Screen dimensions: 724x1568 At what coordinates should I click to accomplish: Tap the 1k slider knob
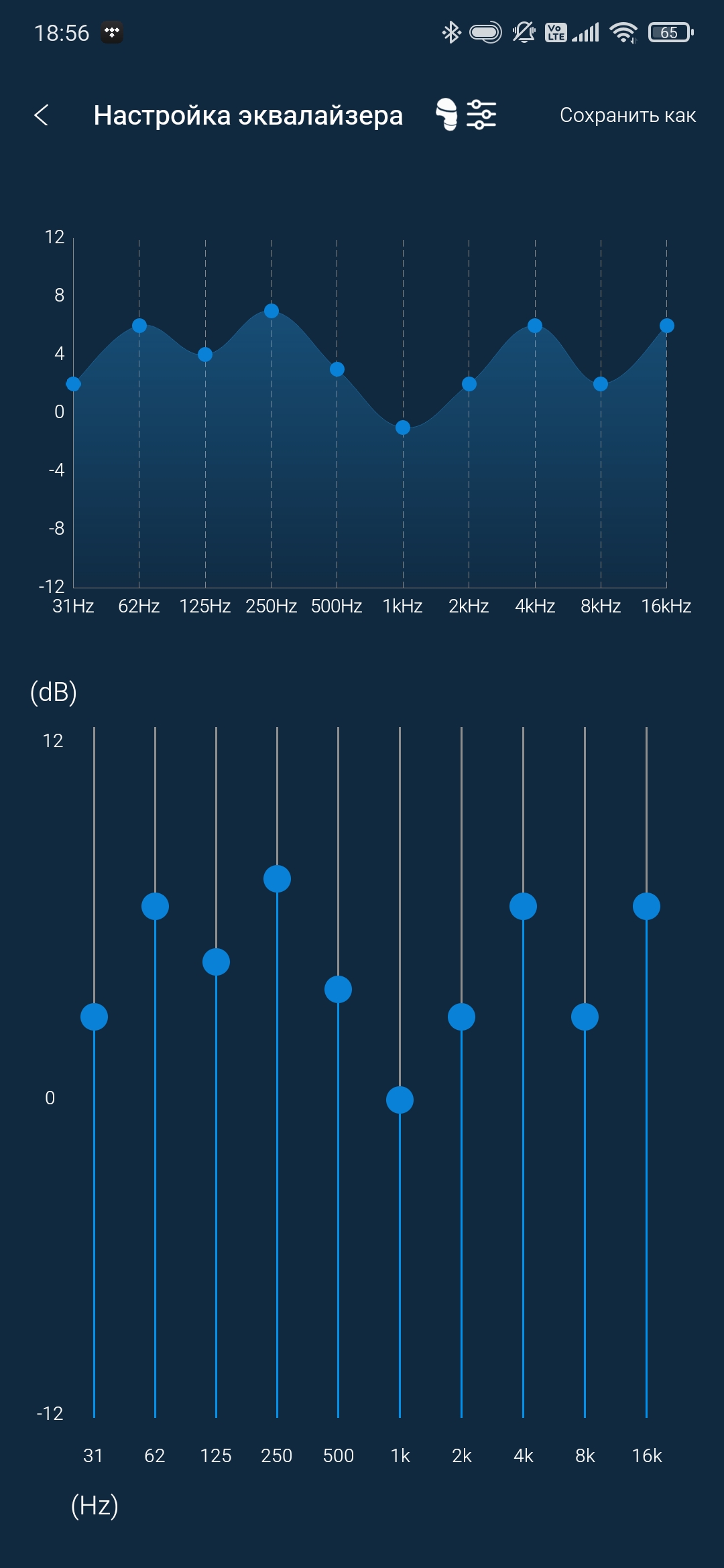click(x=400, y=1100)
